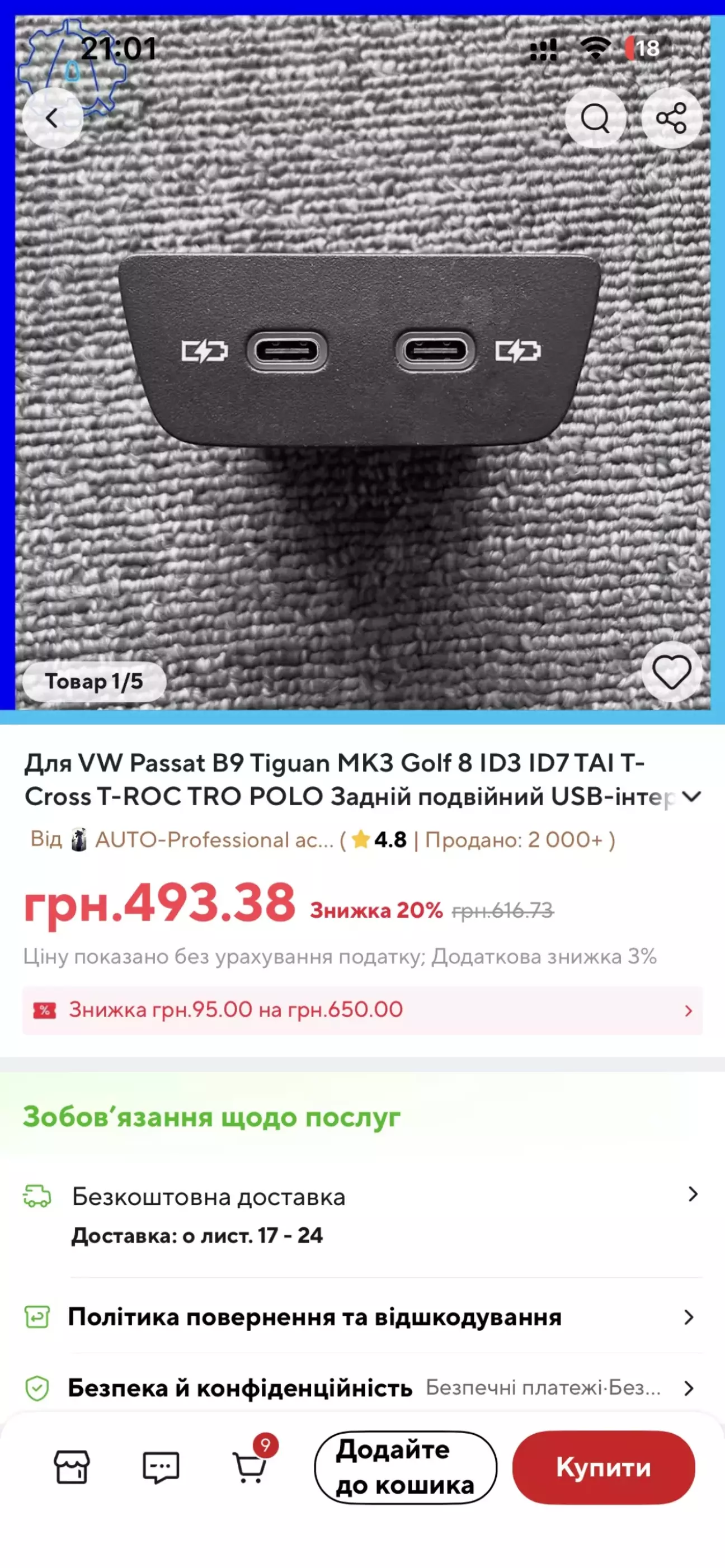Add product to favorites with the heart
Screen dimensions: 725x1568
point(671,673)
